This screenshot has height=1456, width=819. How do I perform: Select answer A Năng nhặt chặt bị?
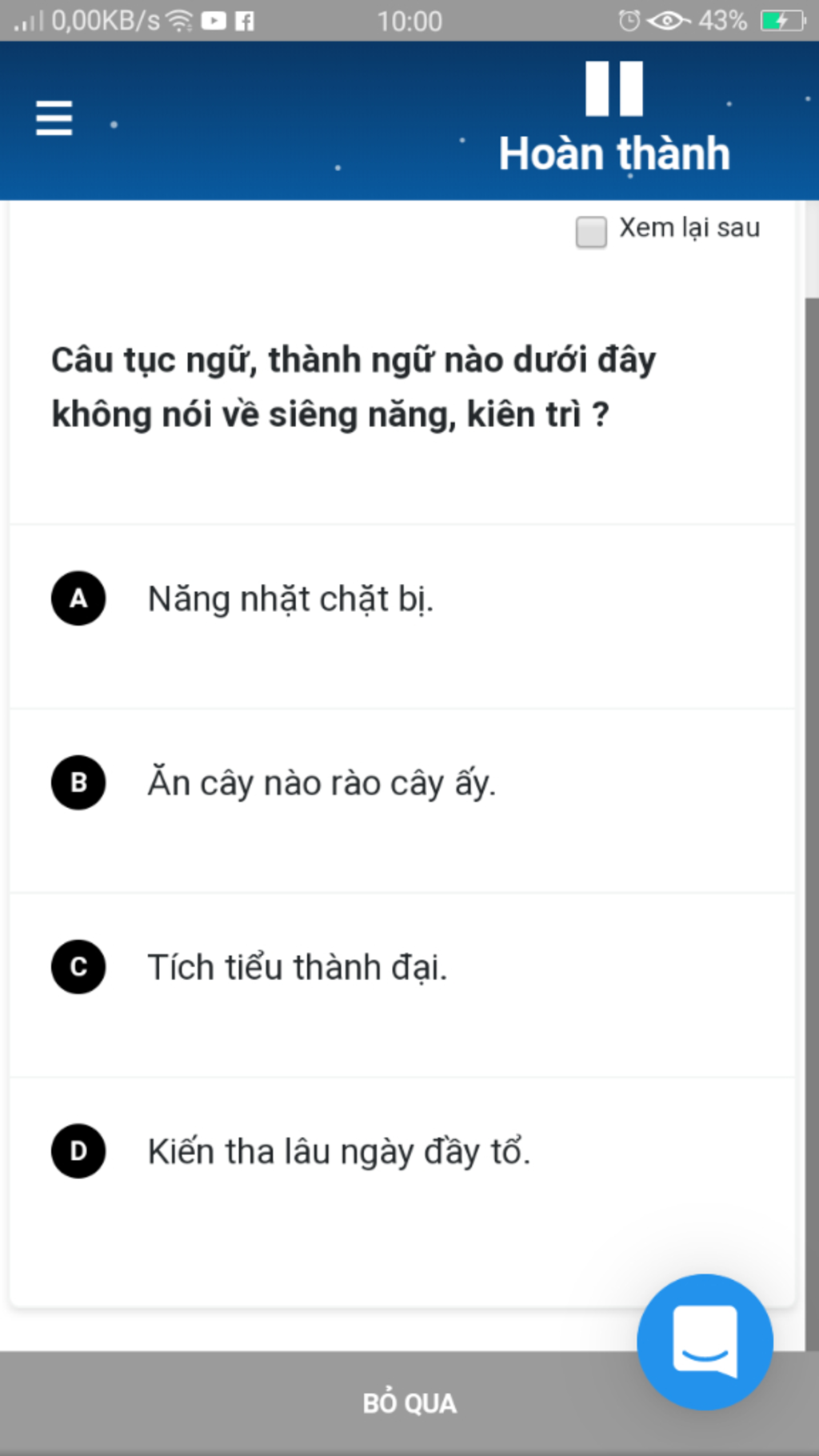291,599
